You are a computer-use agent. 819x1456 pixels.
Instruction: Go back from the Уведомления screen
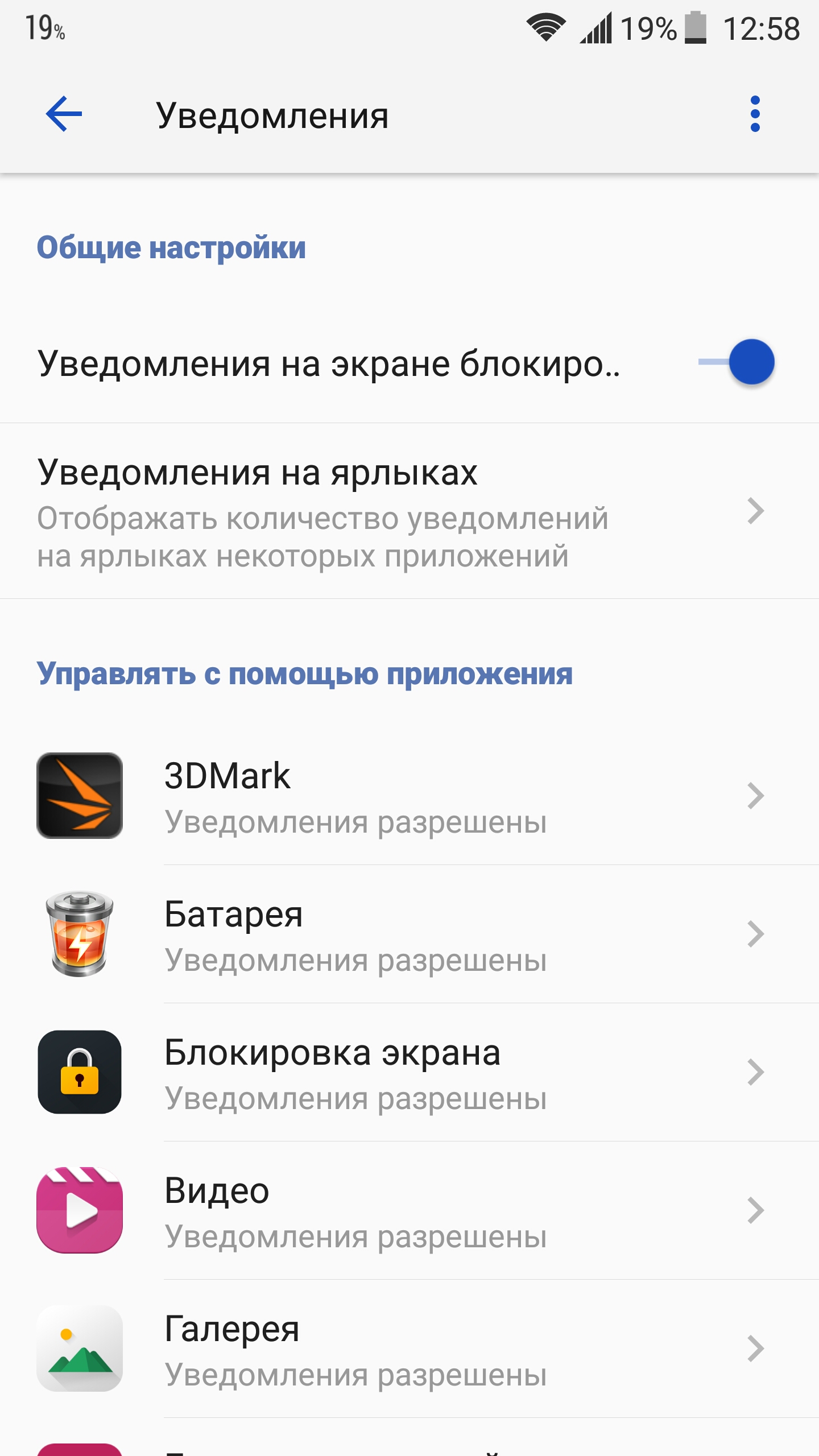pyautogui.click(x=64, y=114)
